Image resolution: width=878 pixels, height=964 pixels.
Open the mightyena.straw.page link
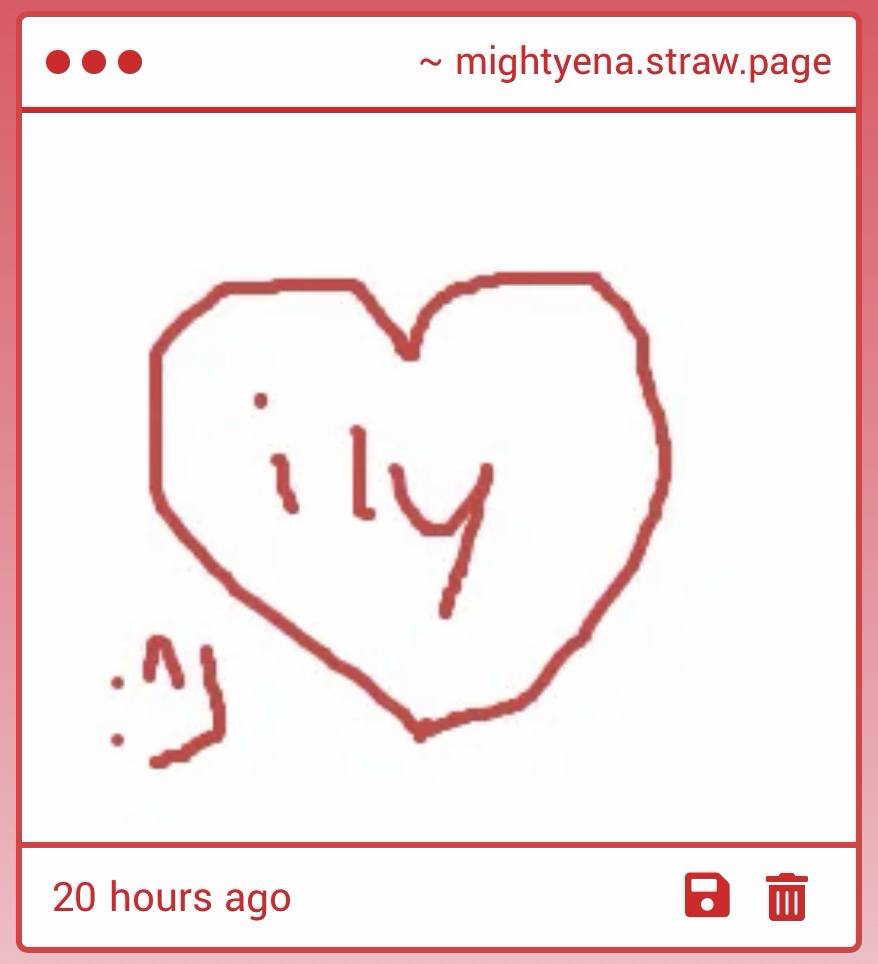point(641,62)
